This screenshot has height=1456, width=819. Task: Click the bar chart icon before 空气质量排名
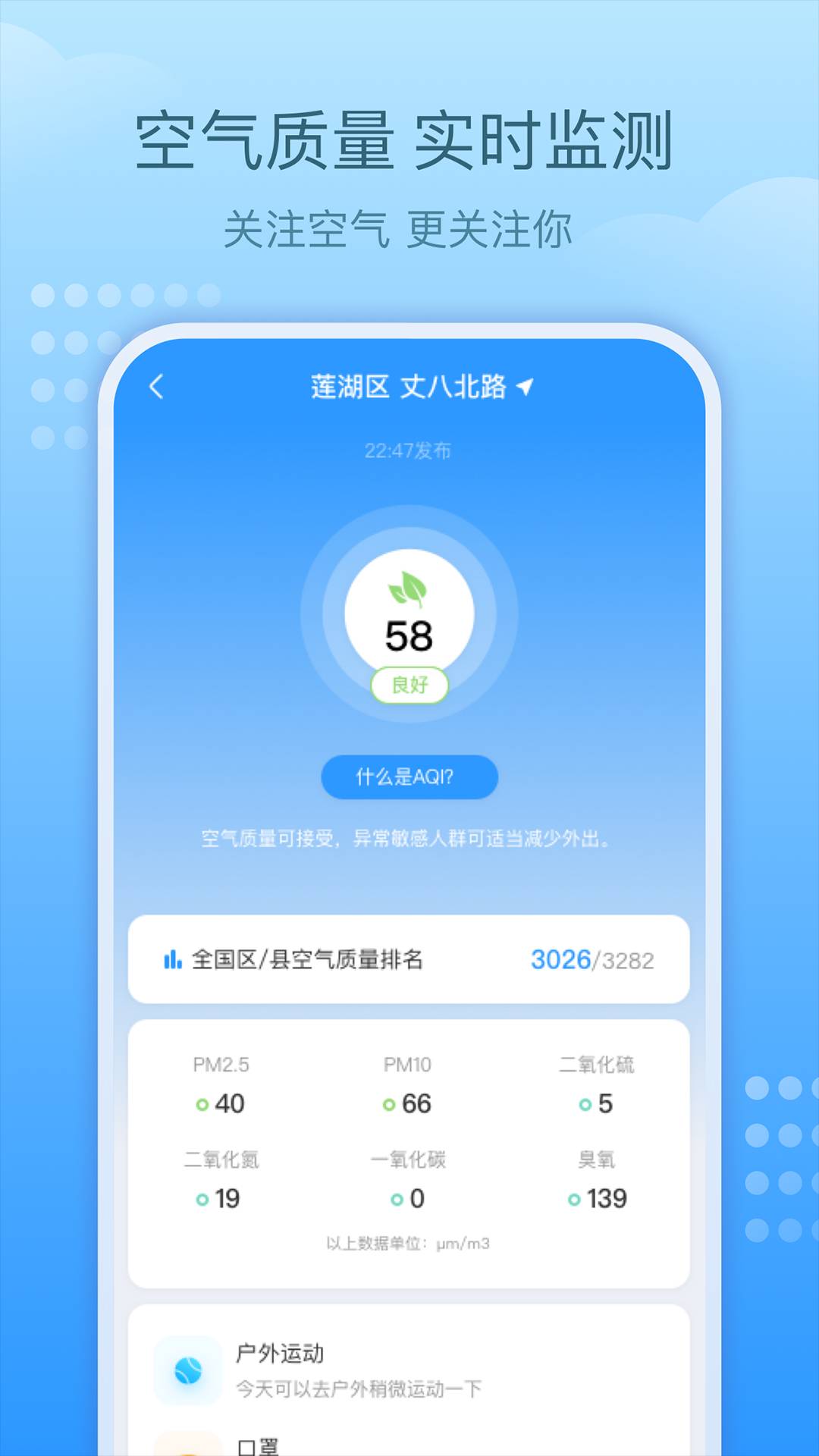[x=172, y=959]
